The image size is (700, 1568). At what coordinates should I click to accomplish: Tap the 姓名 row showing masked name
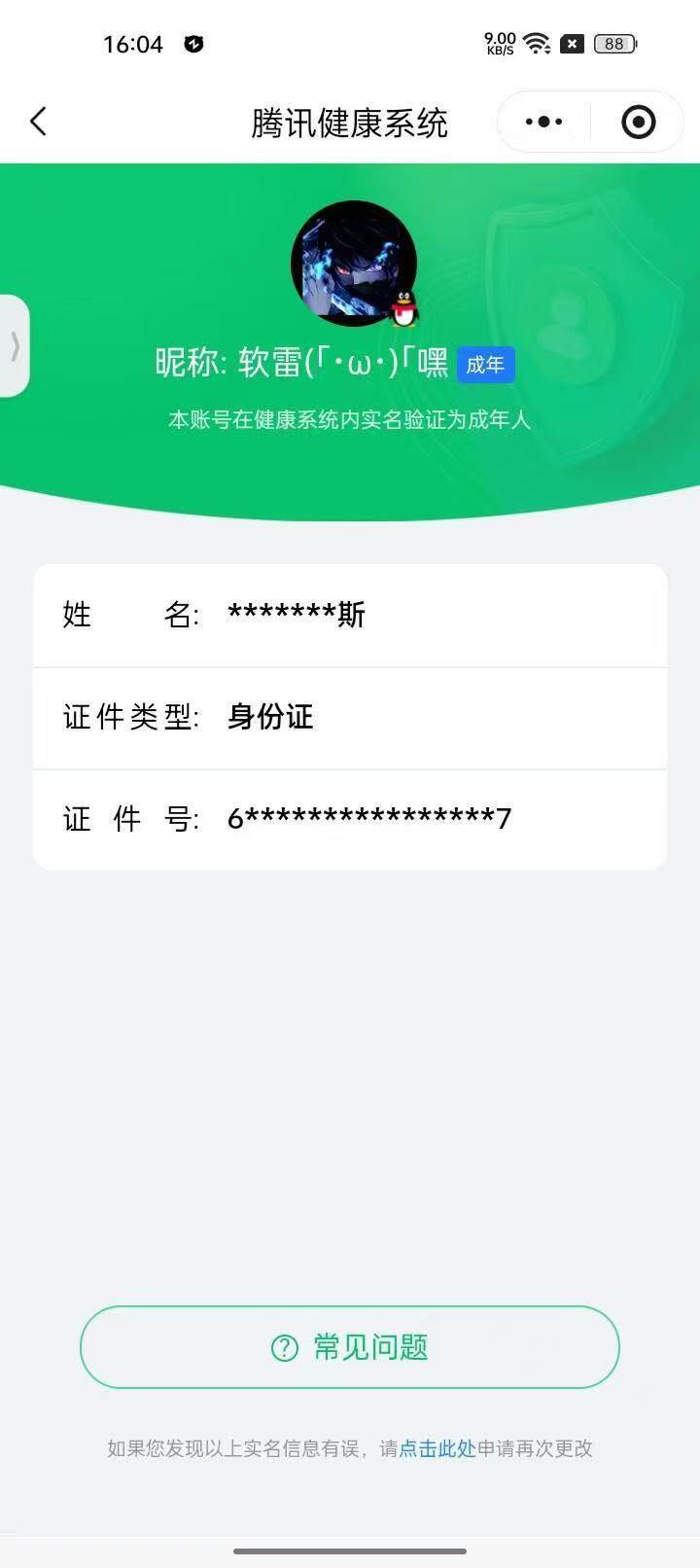click(x=350, y=615)
